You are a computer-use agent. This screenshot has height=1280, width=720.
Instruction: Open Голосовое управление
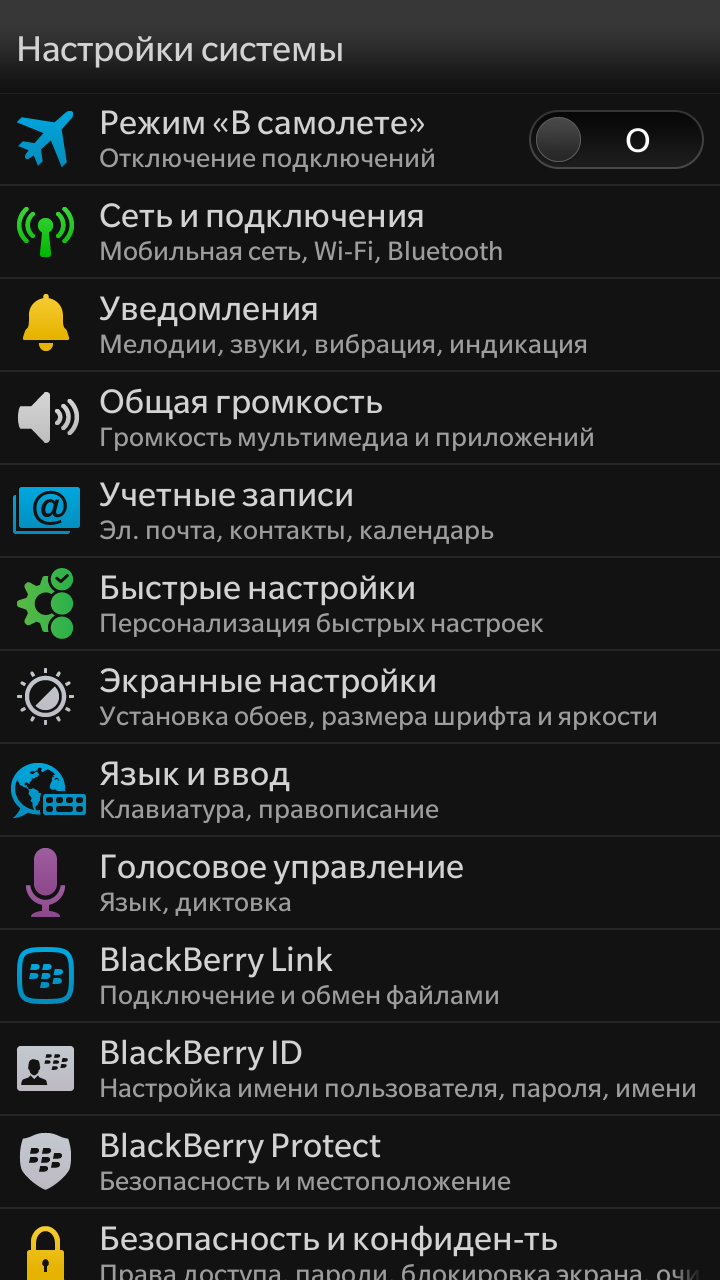(360, 883)
